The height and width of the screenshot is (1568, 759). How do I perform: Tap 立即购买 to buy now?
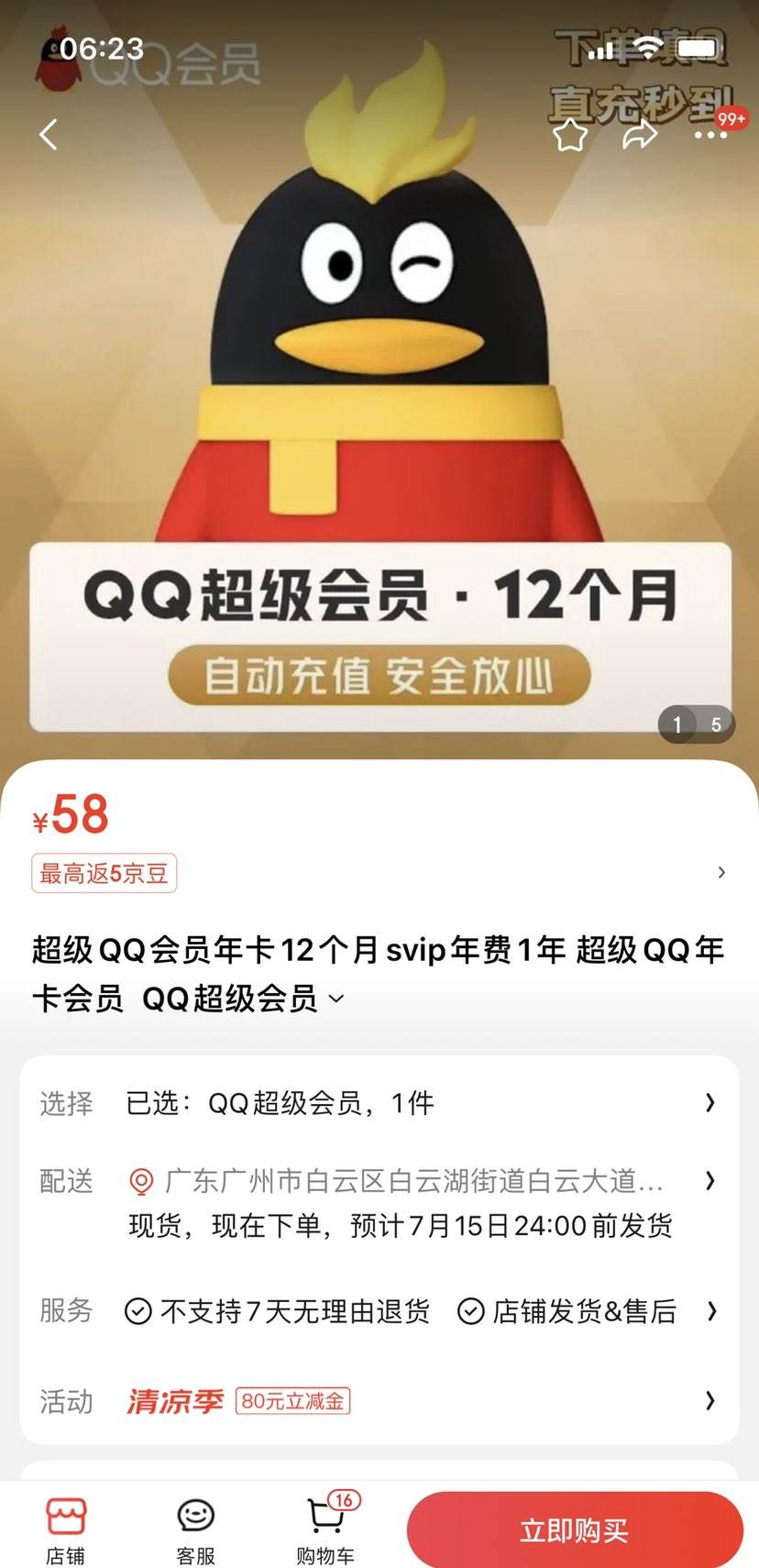(575, 1529)
